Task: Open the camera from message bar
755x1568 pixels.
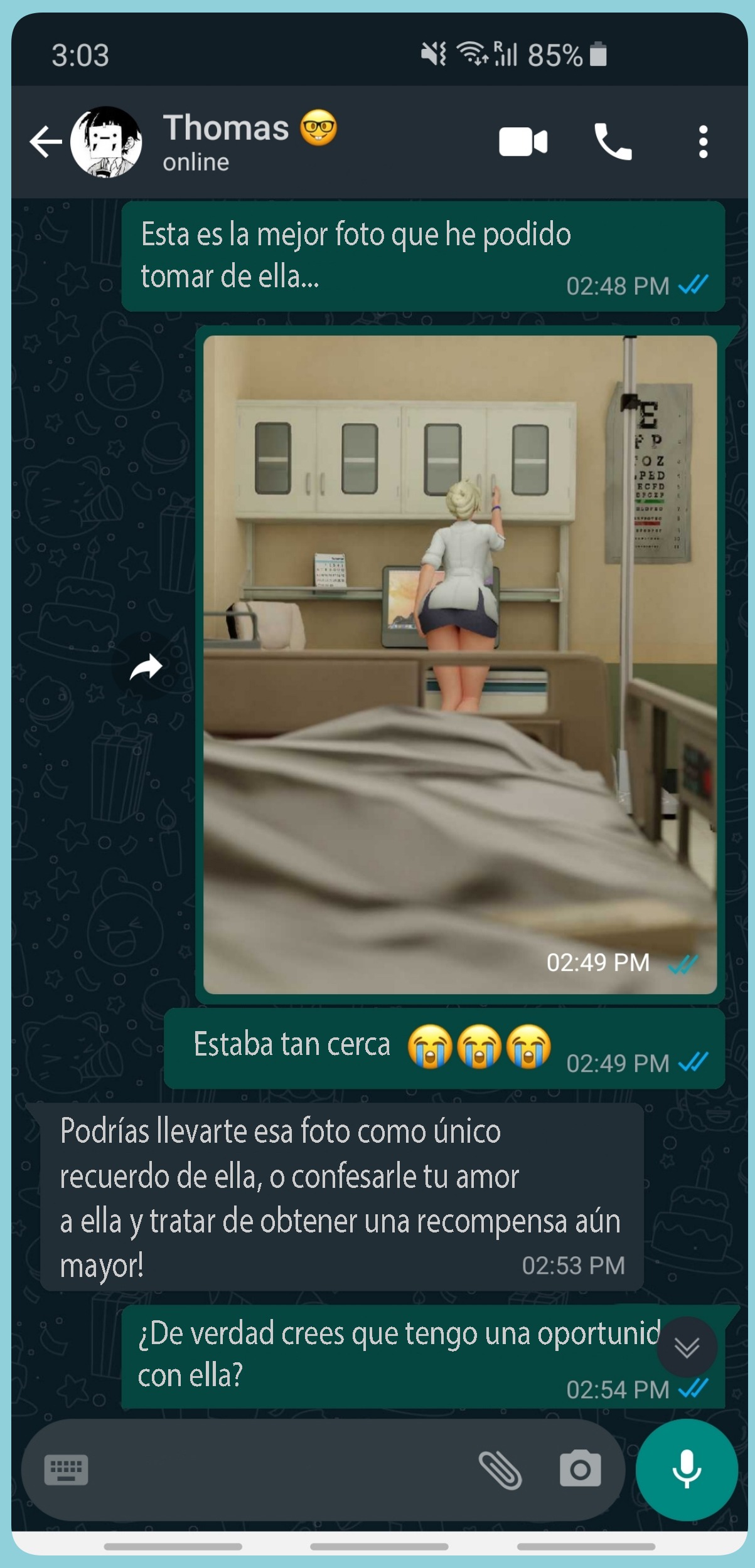Action: pyautogui.click(x=580, y=1470)
